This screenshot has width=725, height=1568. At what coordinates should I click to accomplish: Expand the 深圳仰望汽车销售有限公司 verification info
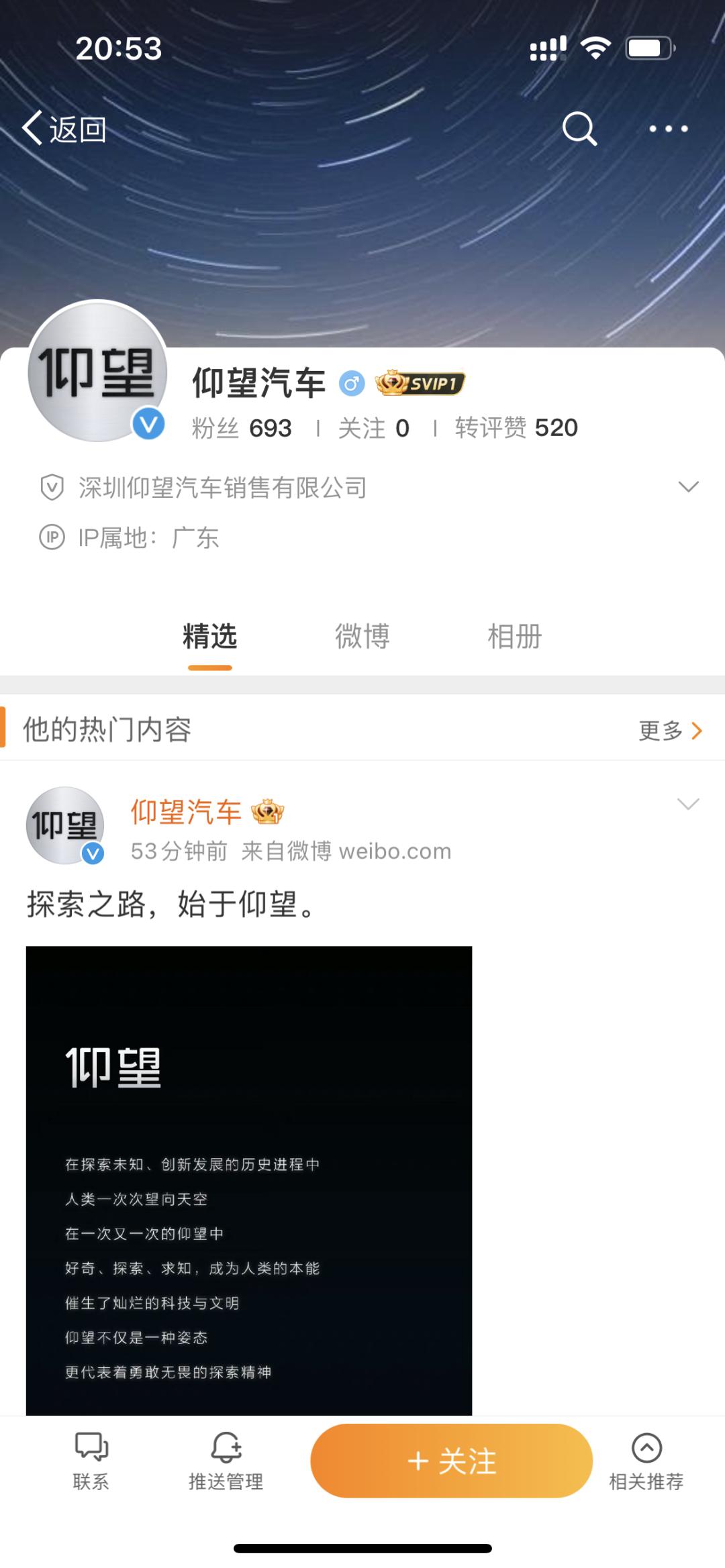click(688, 487)
